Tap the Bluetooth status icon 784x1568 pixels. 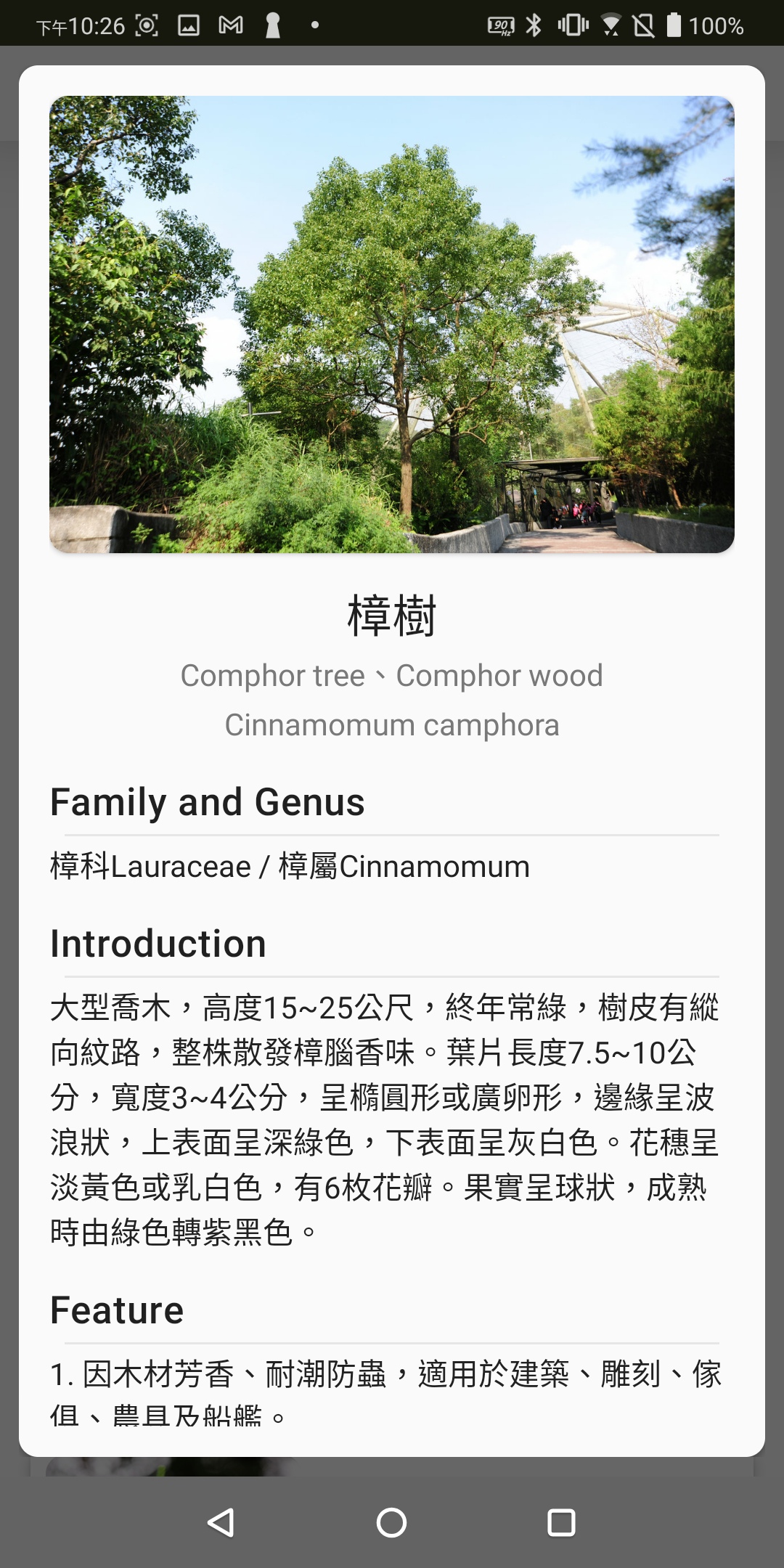click(x=535, y=25)
